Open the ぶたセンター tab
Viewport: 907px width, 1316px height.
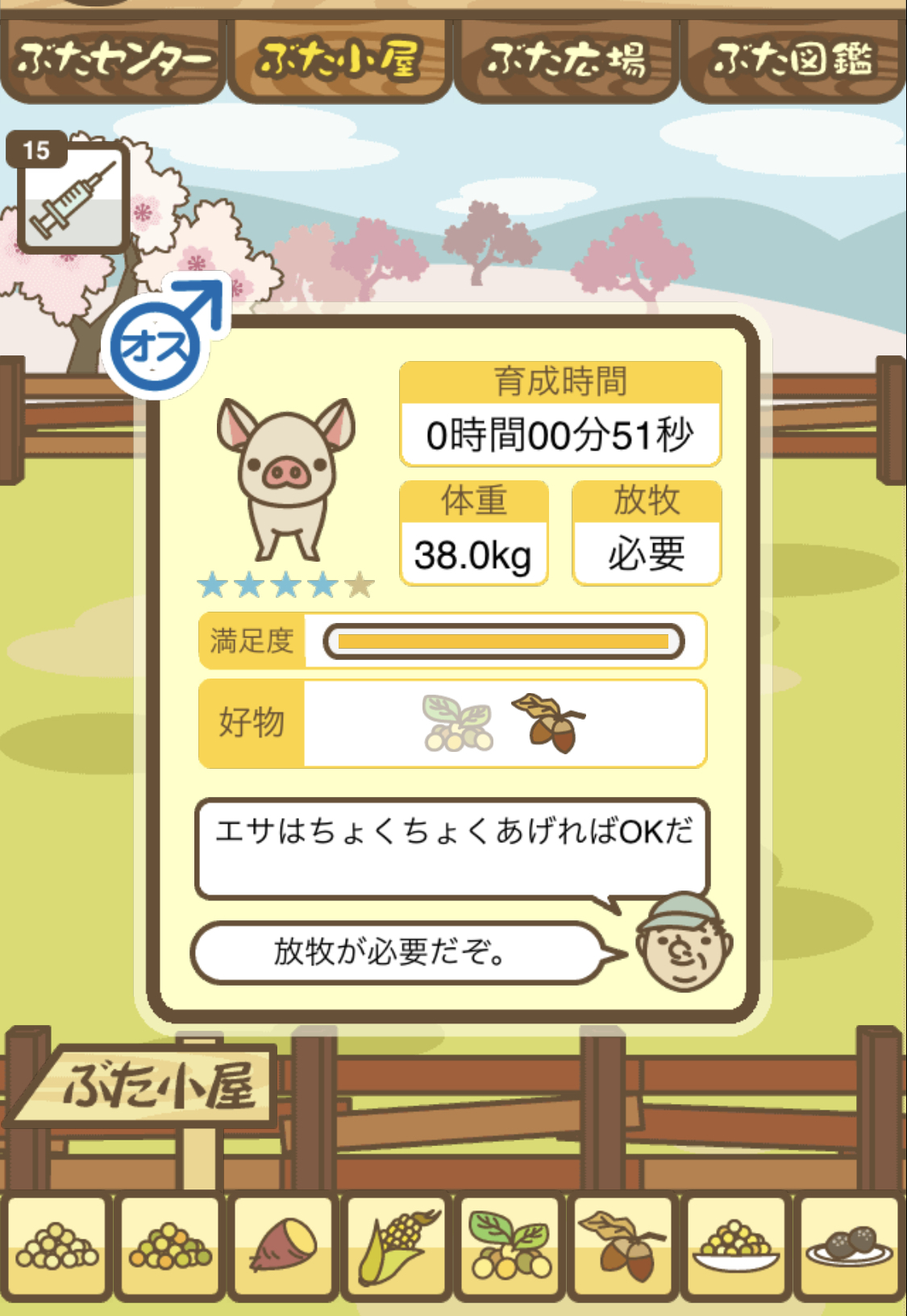[113, 60]
